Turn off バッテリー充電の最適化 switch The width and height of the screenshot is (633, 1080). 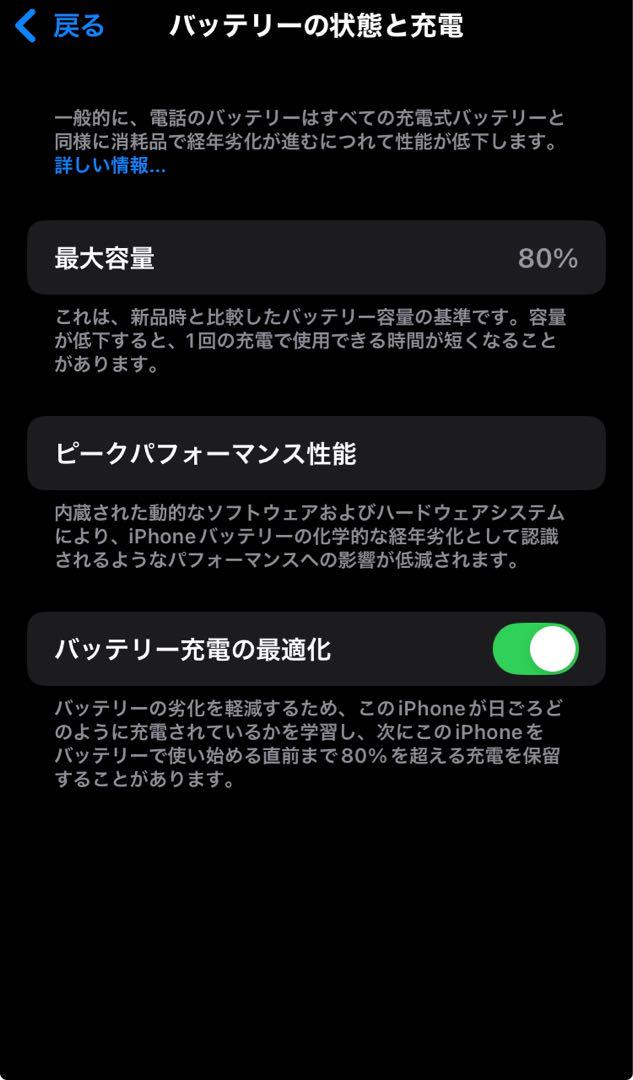point(536,649)
